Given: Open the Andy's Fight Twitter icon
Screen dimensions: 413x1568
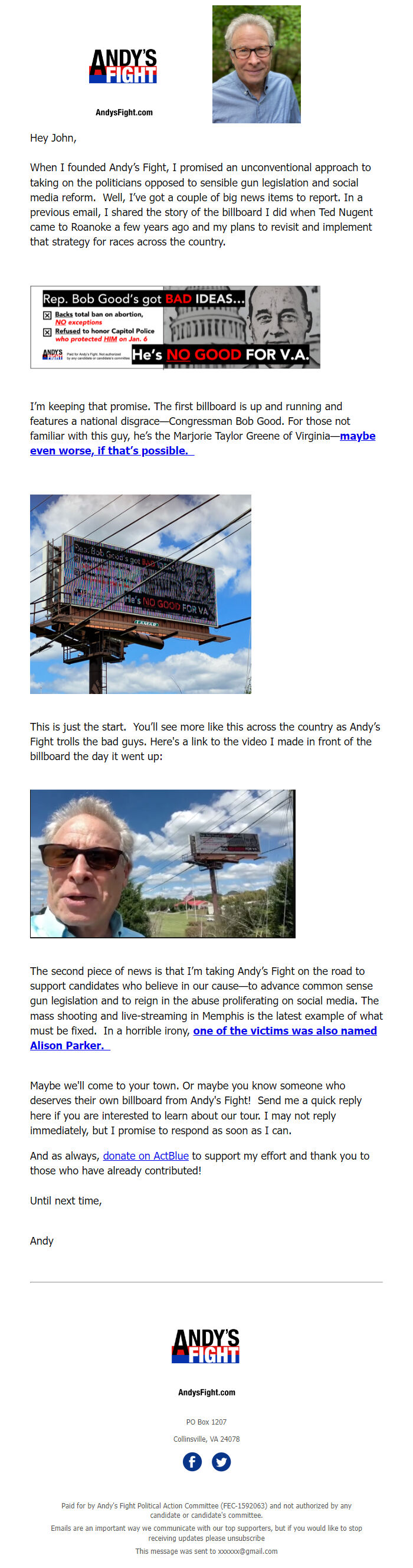Looking at the screenshot, I should tap(221, 1461).
